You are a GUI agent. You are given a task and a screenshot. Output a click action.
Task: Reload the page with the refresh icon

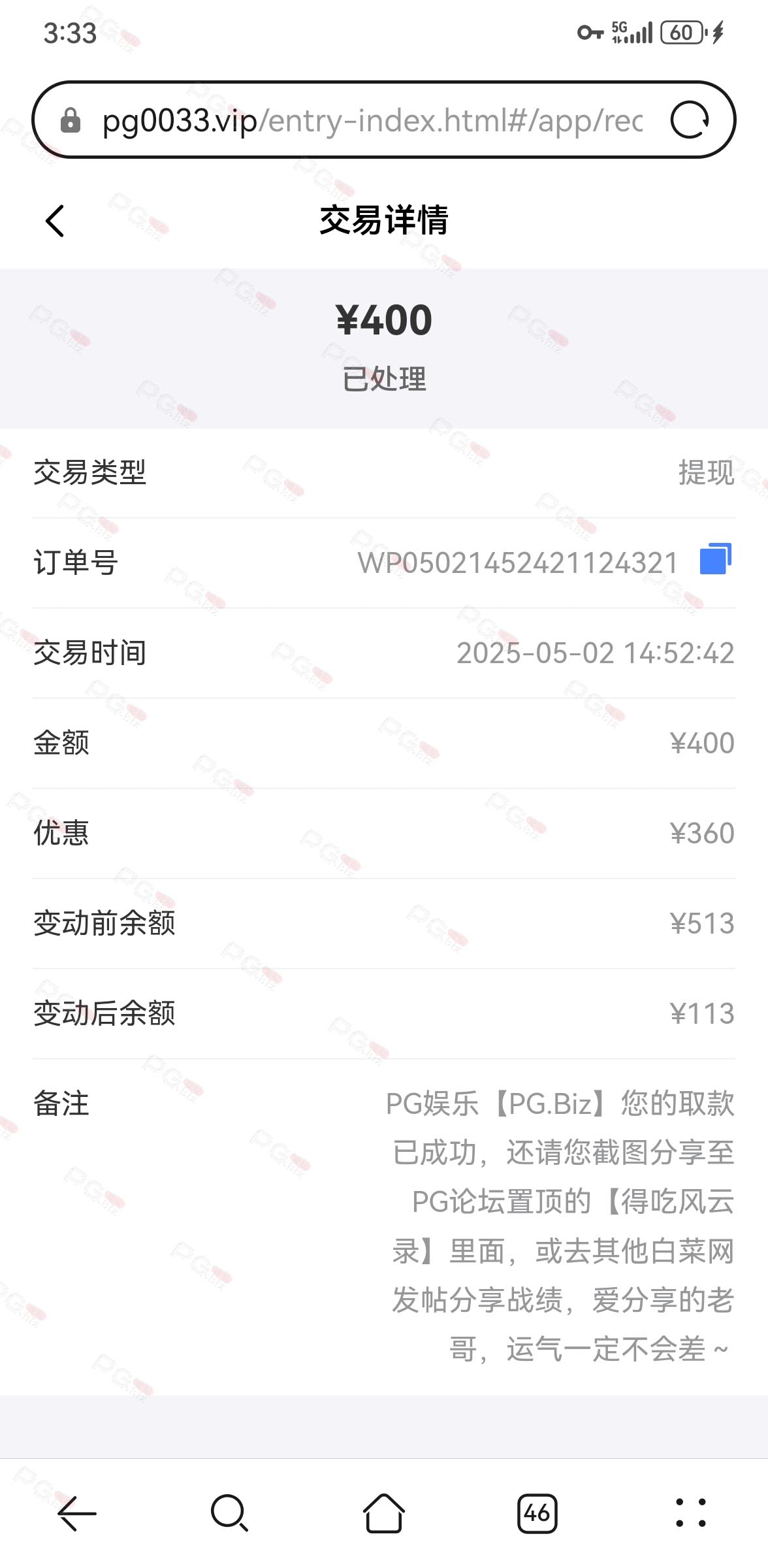690,120
